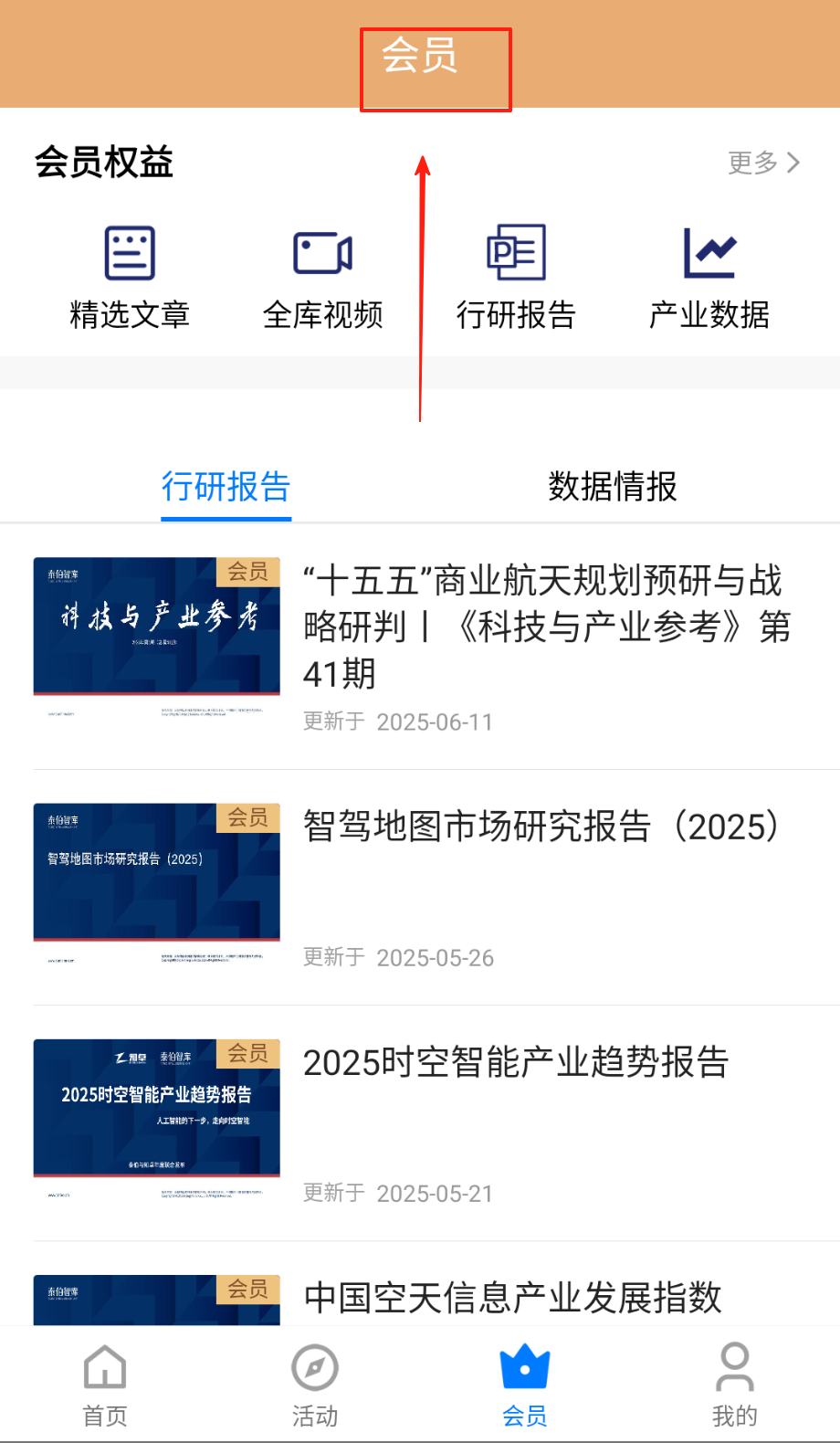Switch to 活动 in bottom navigation
The width and height of the screenshot is (840, 1443).
point(315,1385)
